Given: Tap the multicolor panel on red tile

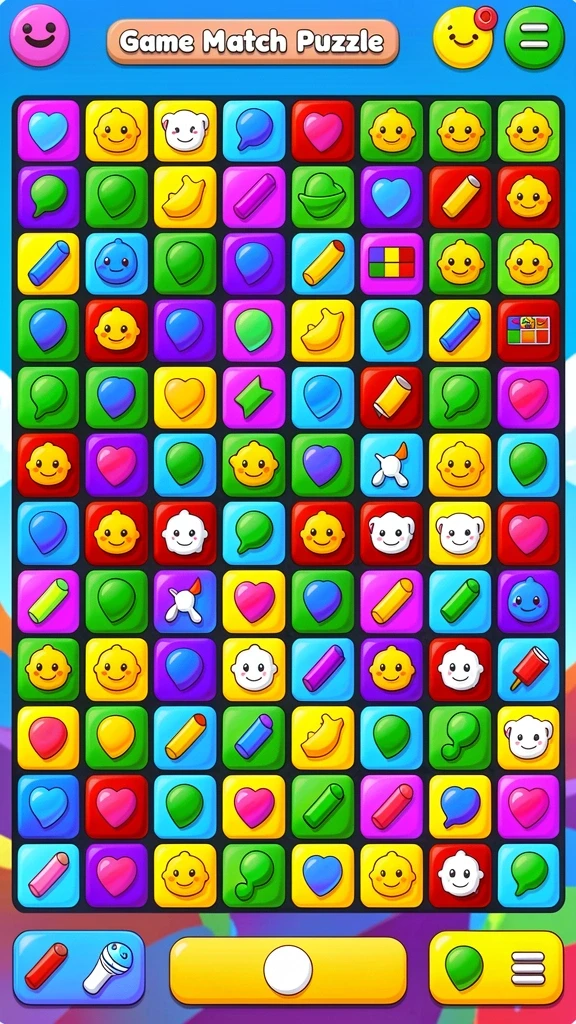Looking at the screenshot, I should 529,330.
